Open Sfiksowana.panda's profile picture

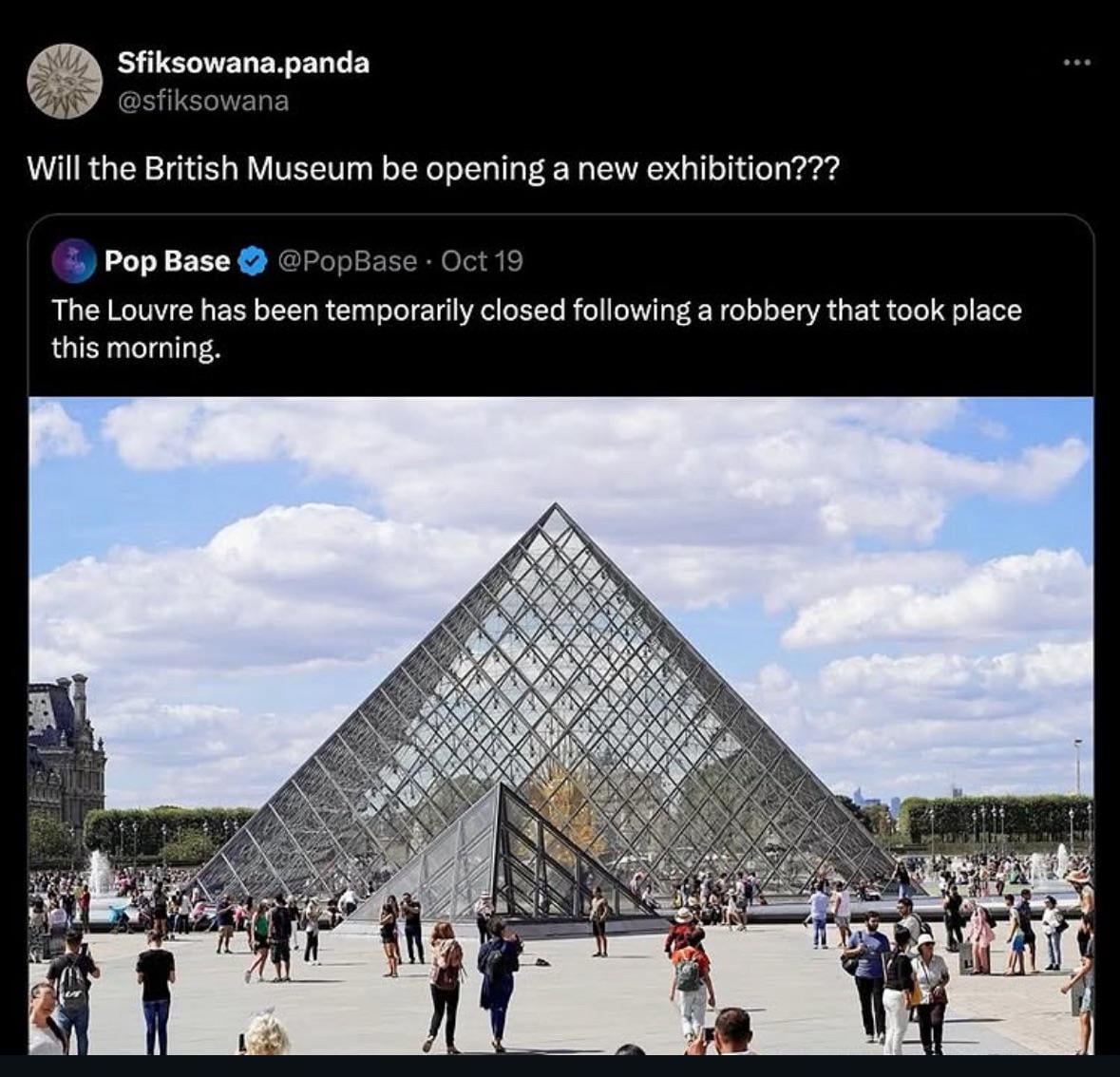pyautogui.click(x=65, y=82)
